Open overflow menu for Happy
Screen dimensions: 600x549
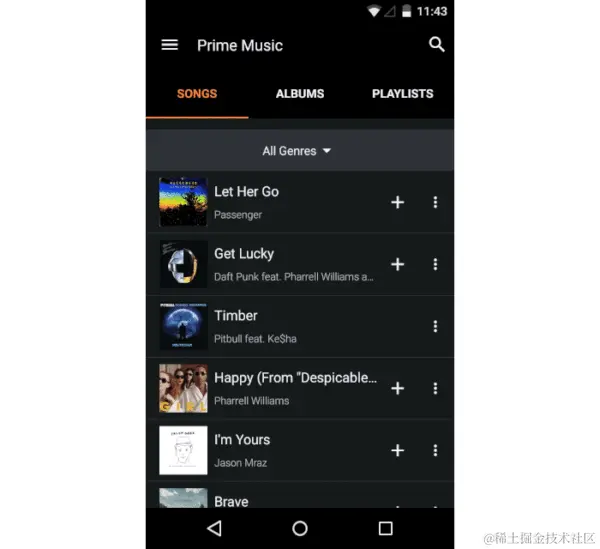435,388
